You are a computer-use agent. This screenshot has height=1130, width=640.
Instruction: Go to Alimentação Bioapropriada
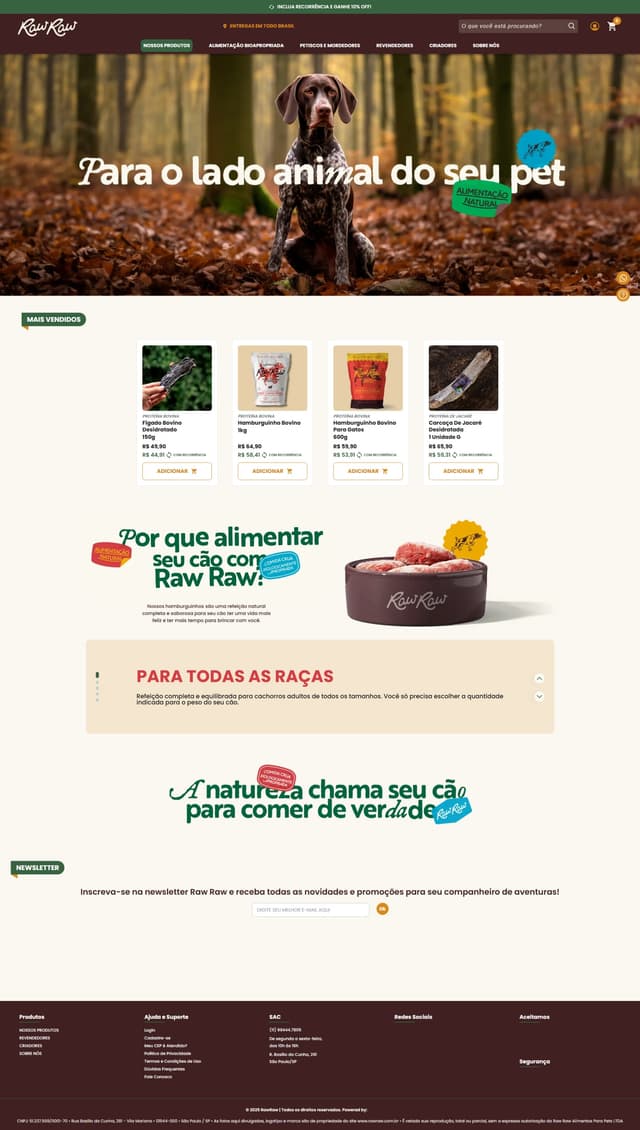[x=246, y=45]
